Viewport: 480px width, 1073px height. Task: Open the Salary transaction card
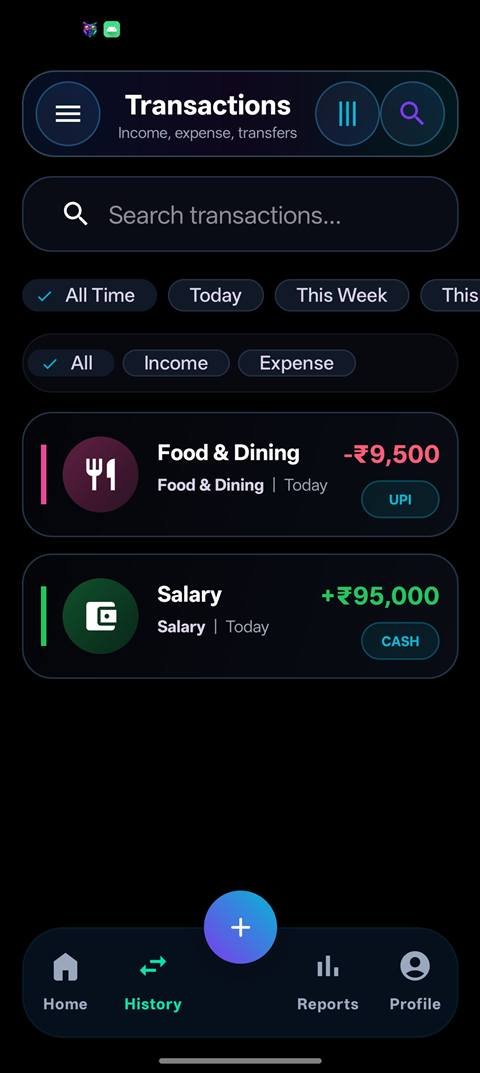pyautogui.click(x=240, y=616)
